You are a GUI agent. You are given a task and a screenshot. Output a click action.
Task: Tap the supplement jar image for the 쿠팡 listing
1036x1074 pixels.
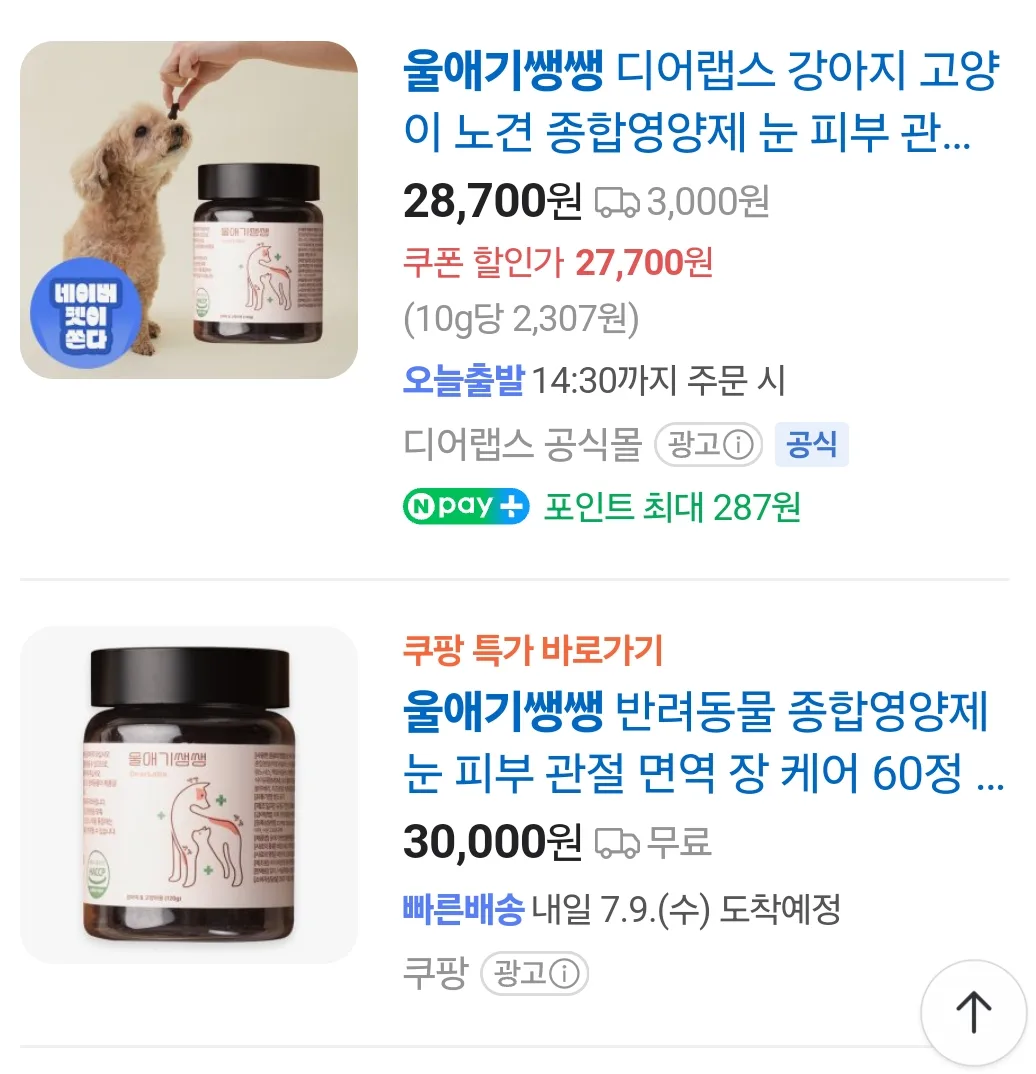click(x=189, y=795)
